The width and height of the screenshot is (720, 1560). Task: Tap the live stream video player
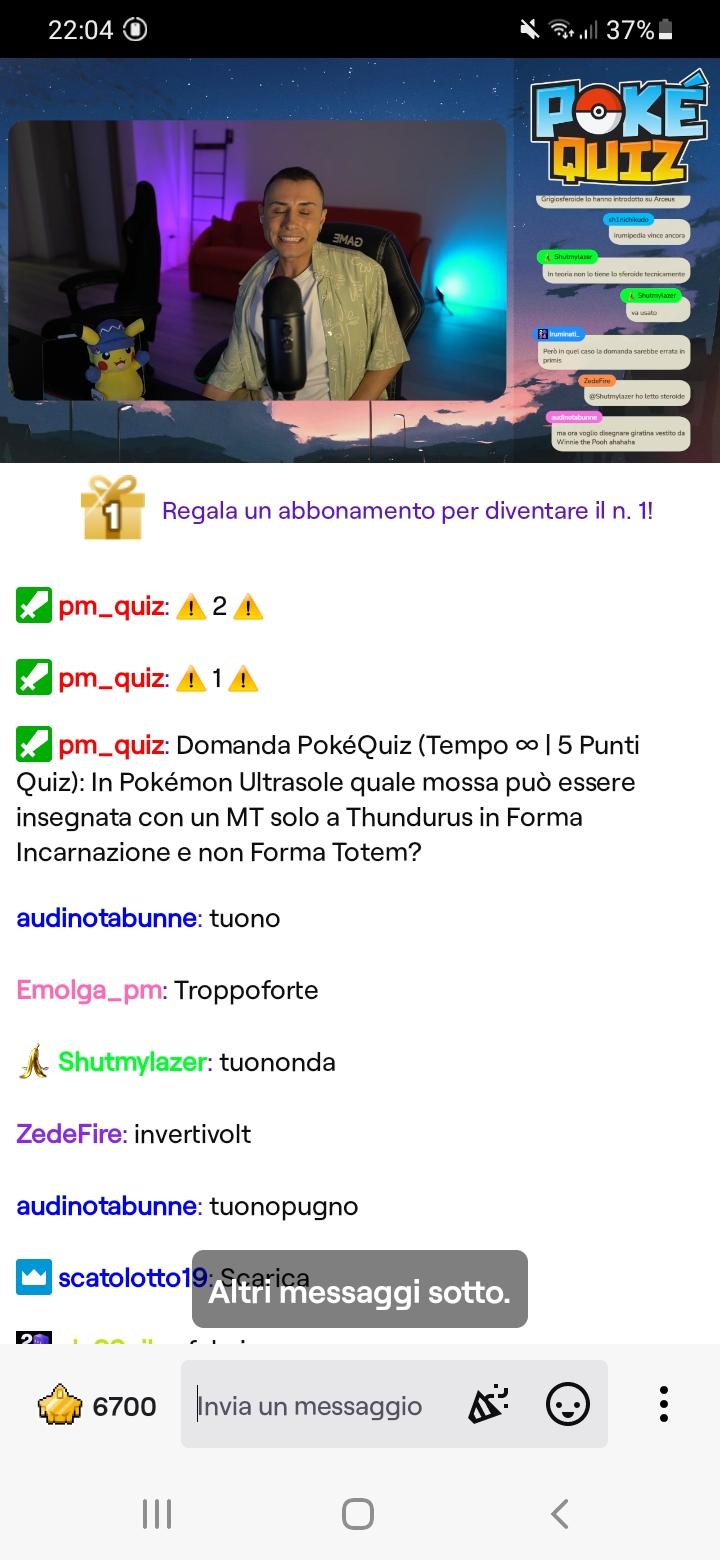tap(360, 260)
